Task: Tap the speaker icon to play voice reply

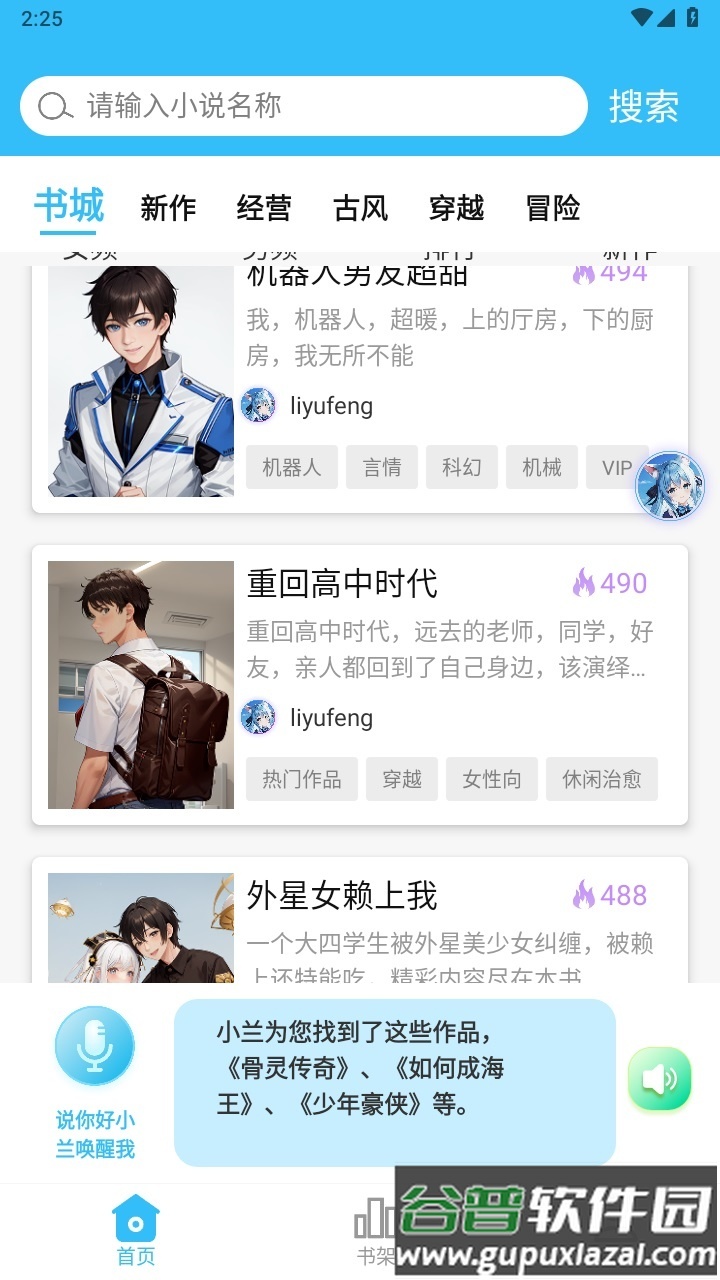Action: click(660, 1078)
